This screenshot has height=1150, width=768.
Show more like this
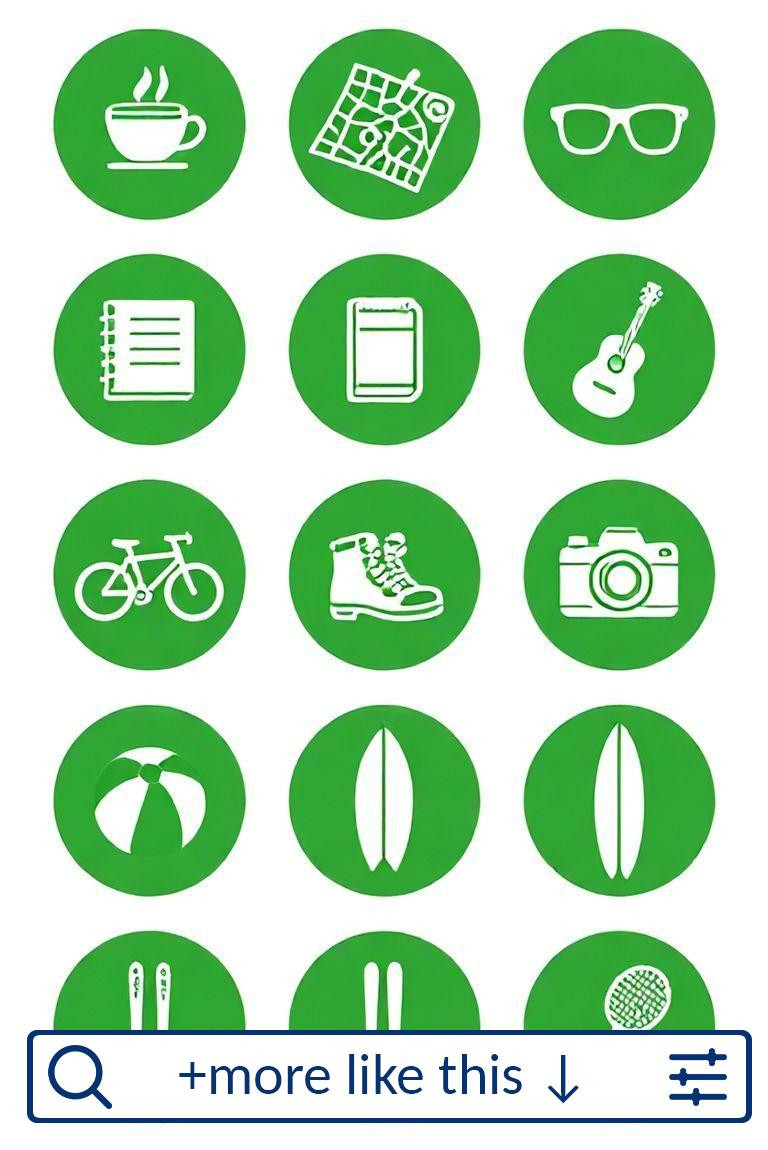tap(379, 1076)
